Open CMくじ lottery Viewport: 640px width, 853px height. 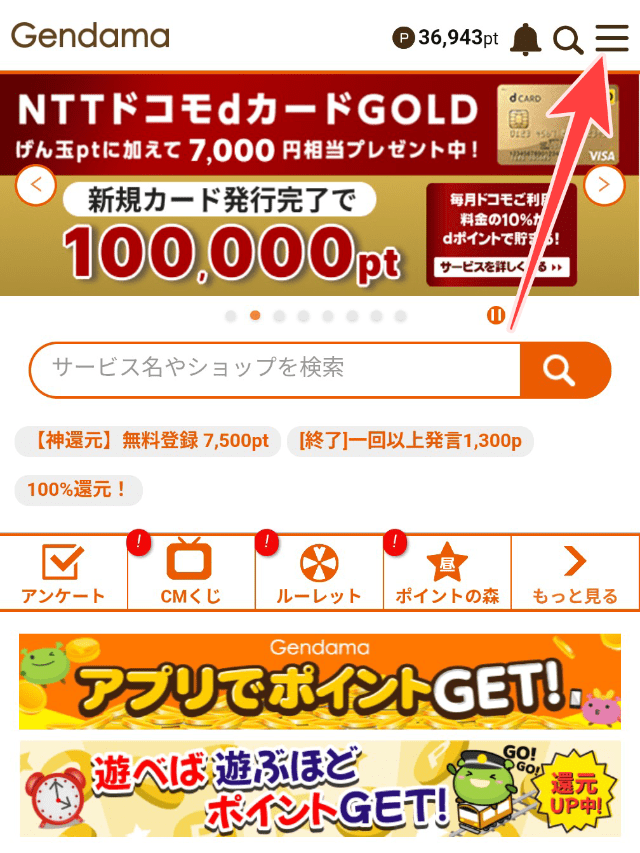[191, 573]
